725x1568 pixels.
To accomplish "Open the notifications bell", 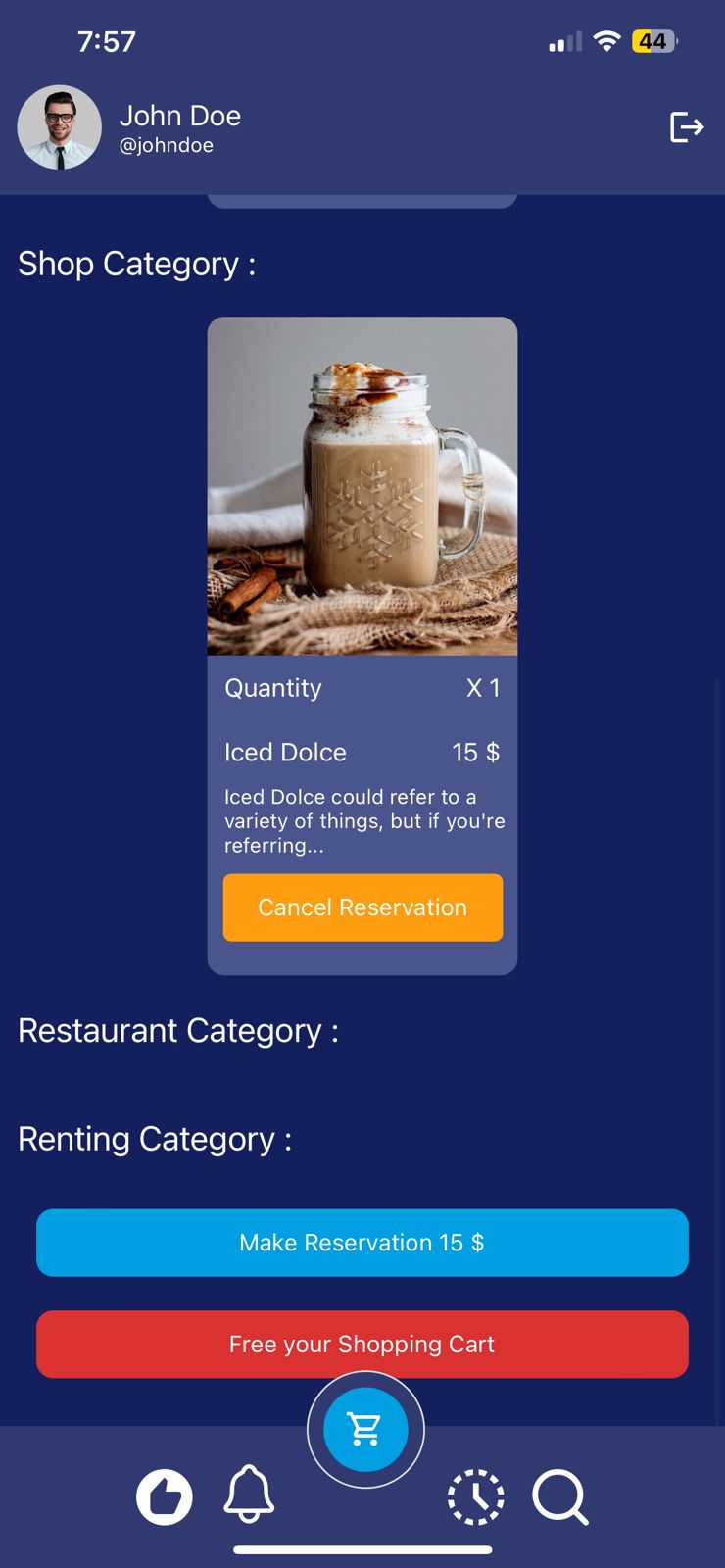I will [x=250, y=1495].
